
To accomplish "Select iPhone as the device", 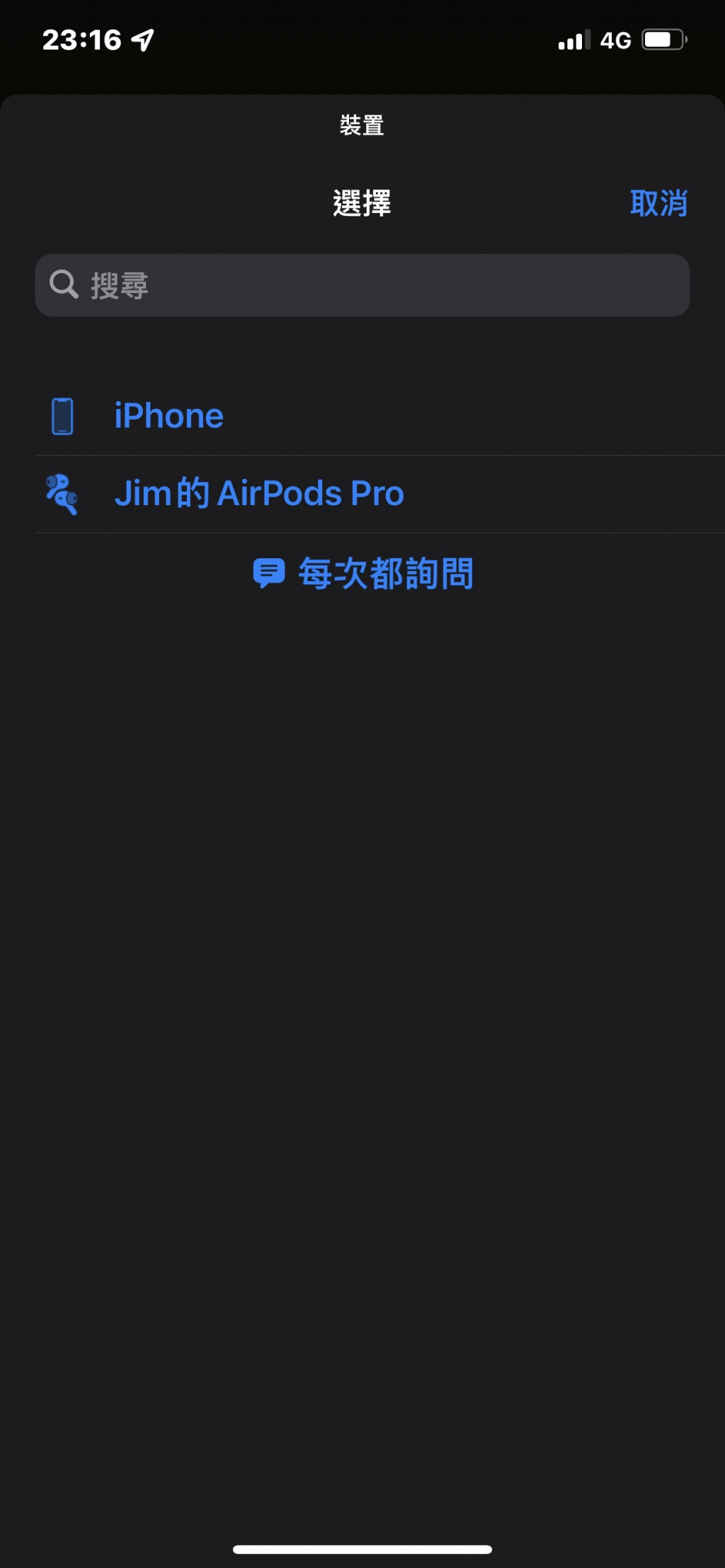I will pos(169,416).
